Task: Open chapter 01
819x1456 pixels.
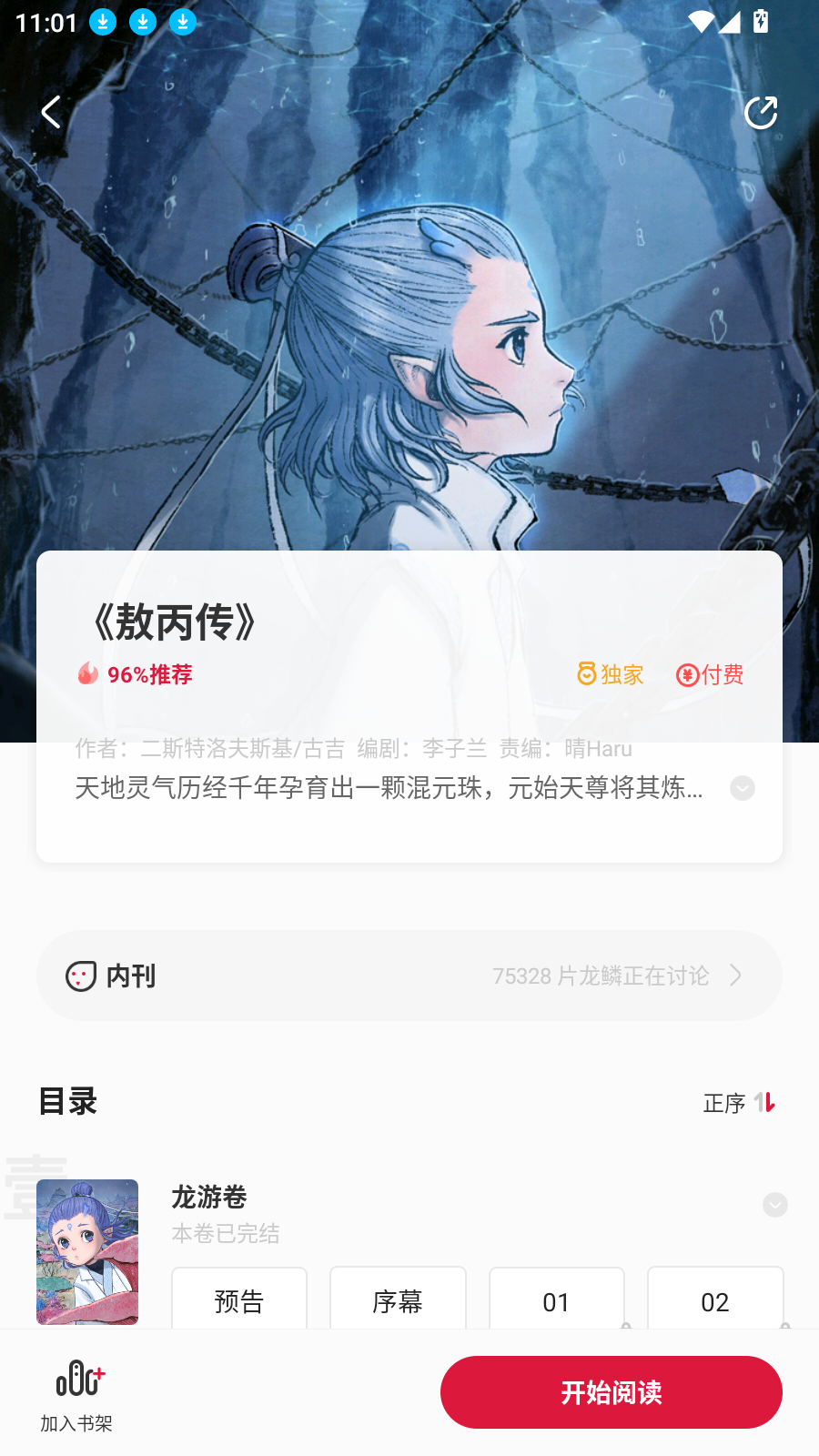Action: pos(556,1301)
